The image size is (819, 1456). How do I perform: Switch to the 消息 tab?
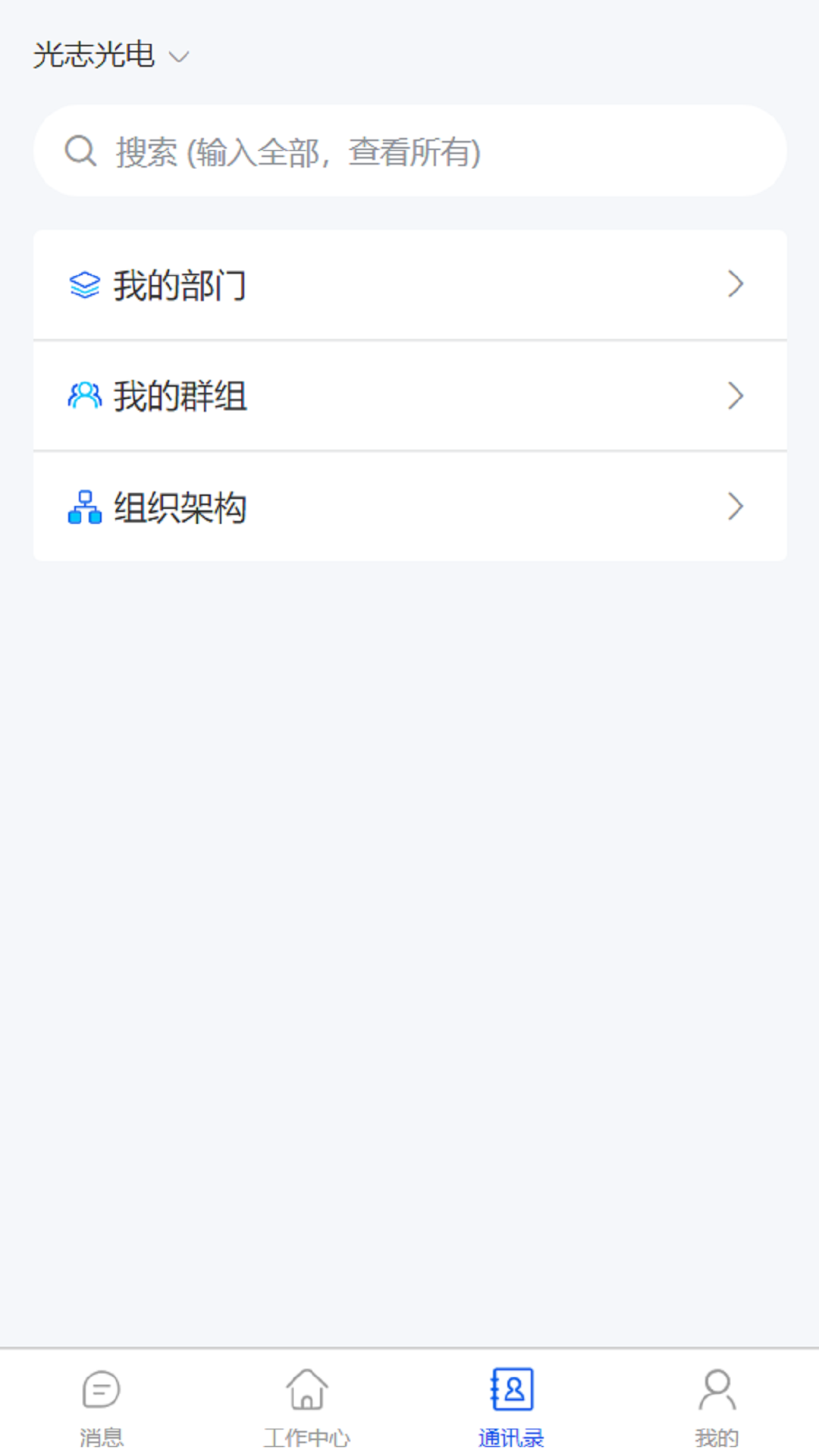[101, 1410]
